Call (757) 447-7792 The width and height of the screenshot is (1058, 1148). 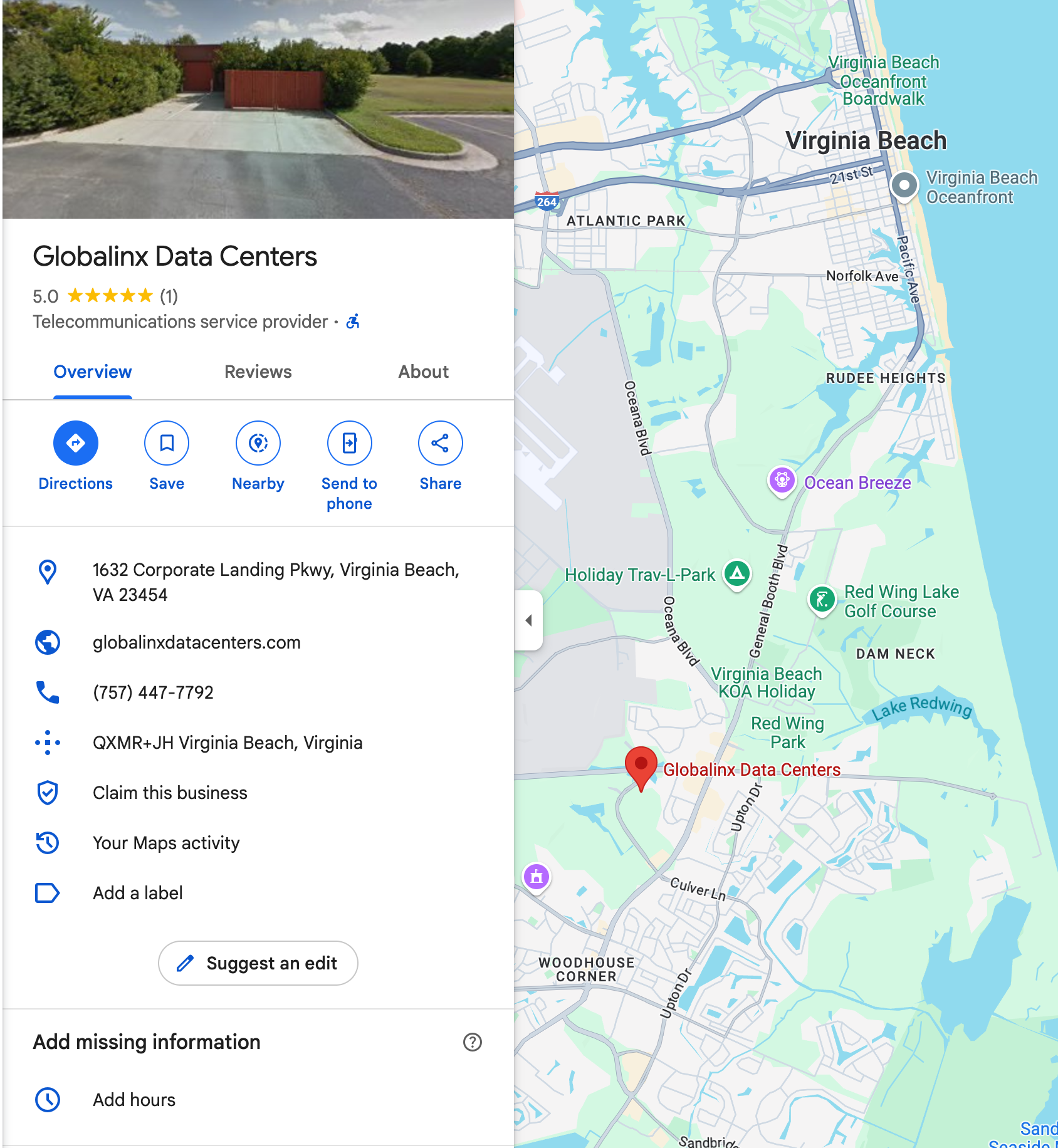pos(153,692)
